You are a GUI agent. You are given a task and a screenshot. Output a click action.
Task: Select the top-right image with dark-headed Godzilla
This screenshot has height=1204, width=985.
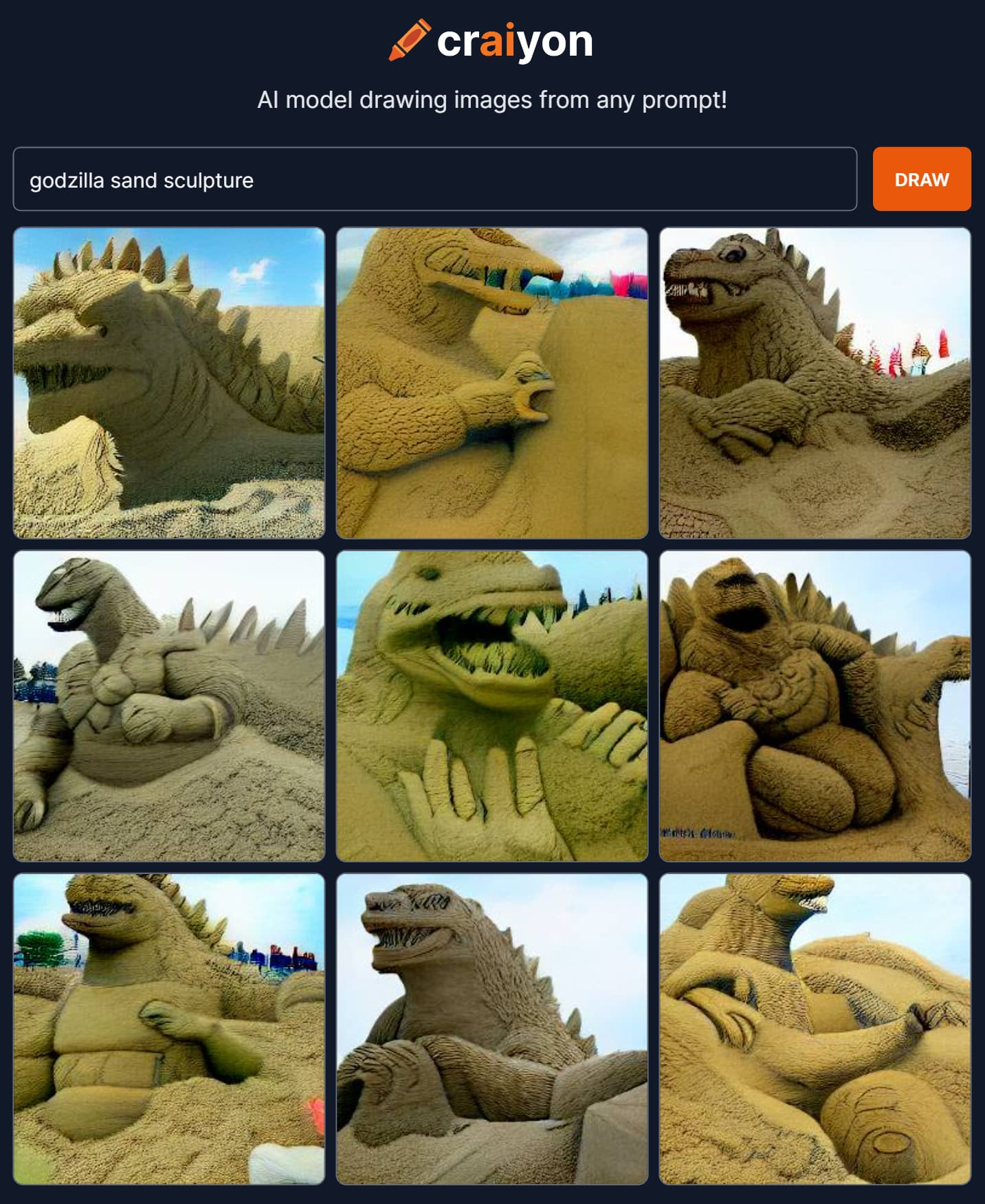click(x=815, y=383)
